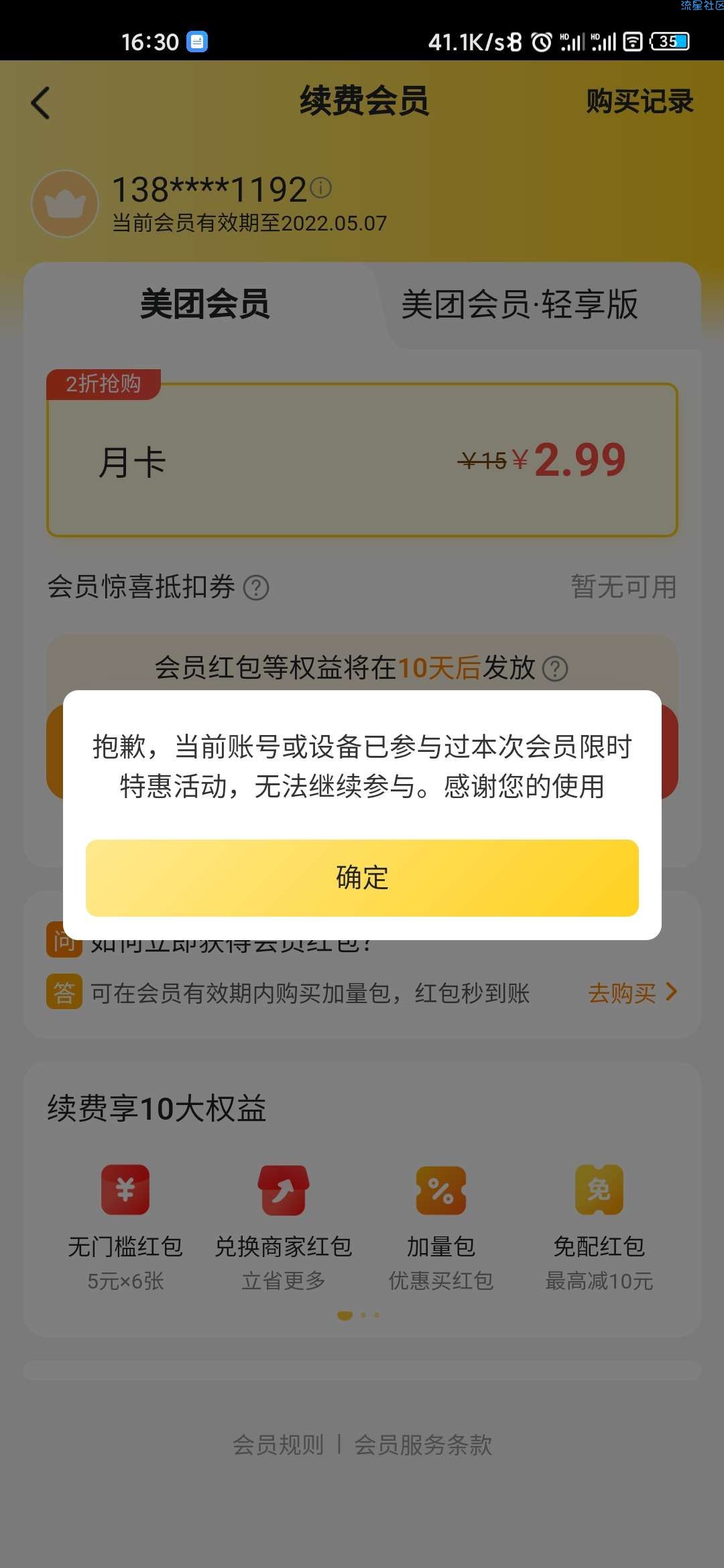View the 无门槛红包 benefit
The image size is (724, 1568).
pyautogui.click(x=125, y=1228)
